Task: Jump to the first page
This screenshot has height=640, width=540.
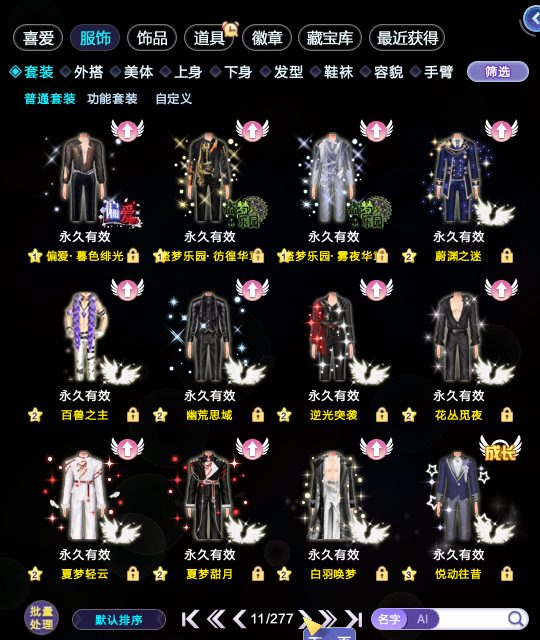Action: (190, 619)
